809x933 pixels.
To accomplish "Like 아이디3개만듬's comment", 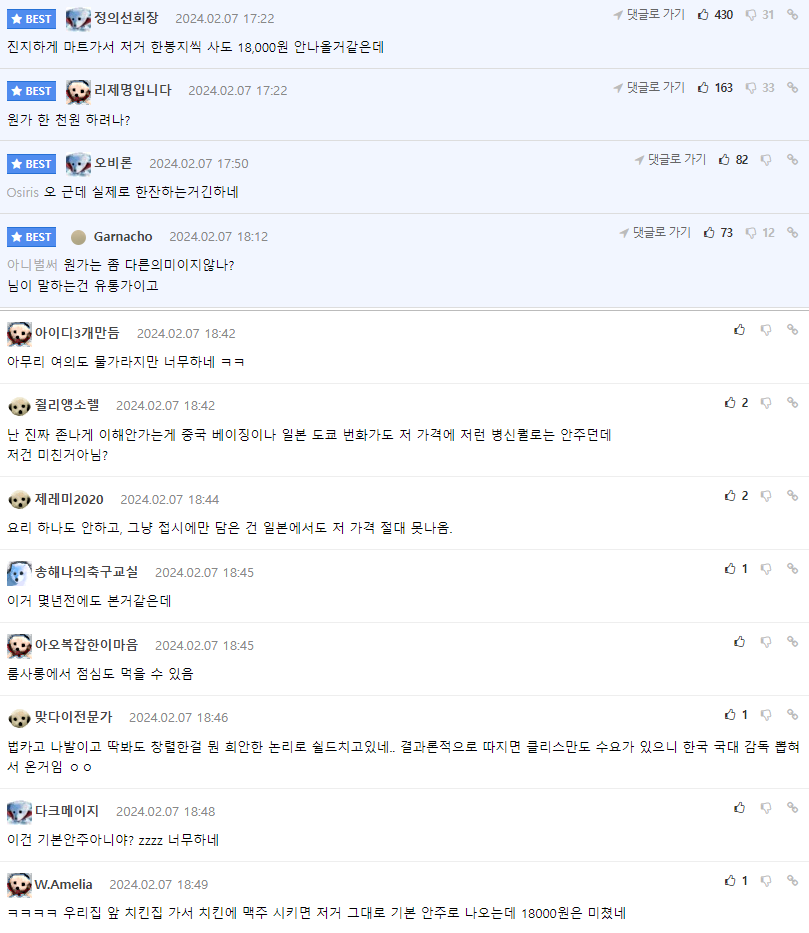I will 739,330.
